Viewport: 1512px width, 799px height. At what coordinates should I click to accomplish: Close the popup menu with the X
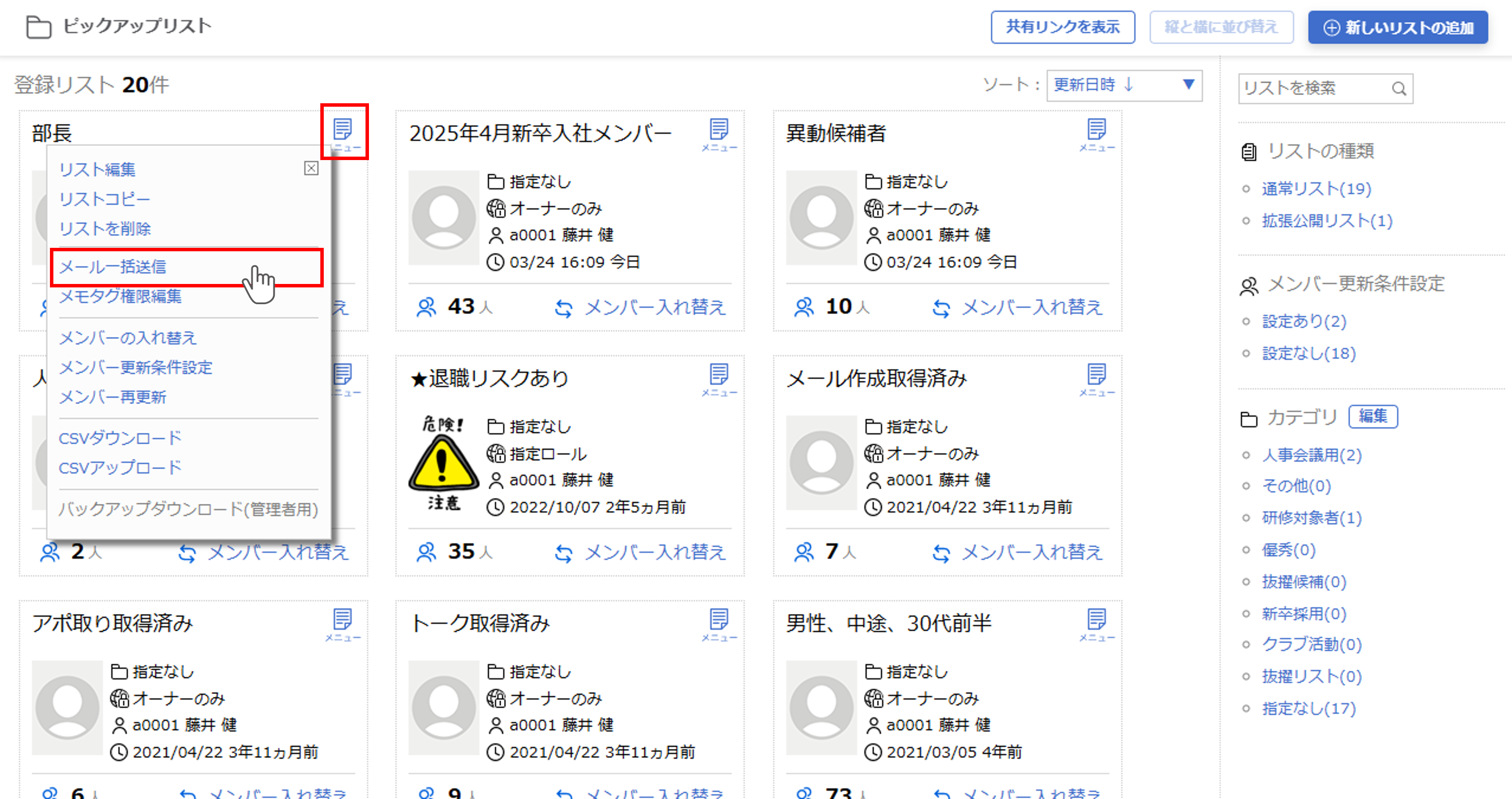pyautogui.click(x=311, y=169)
